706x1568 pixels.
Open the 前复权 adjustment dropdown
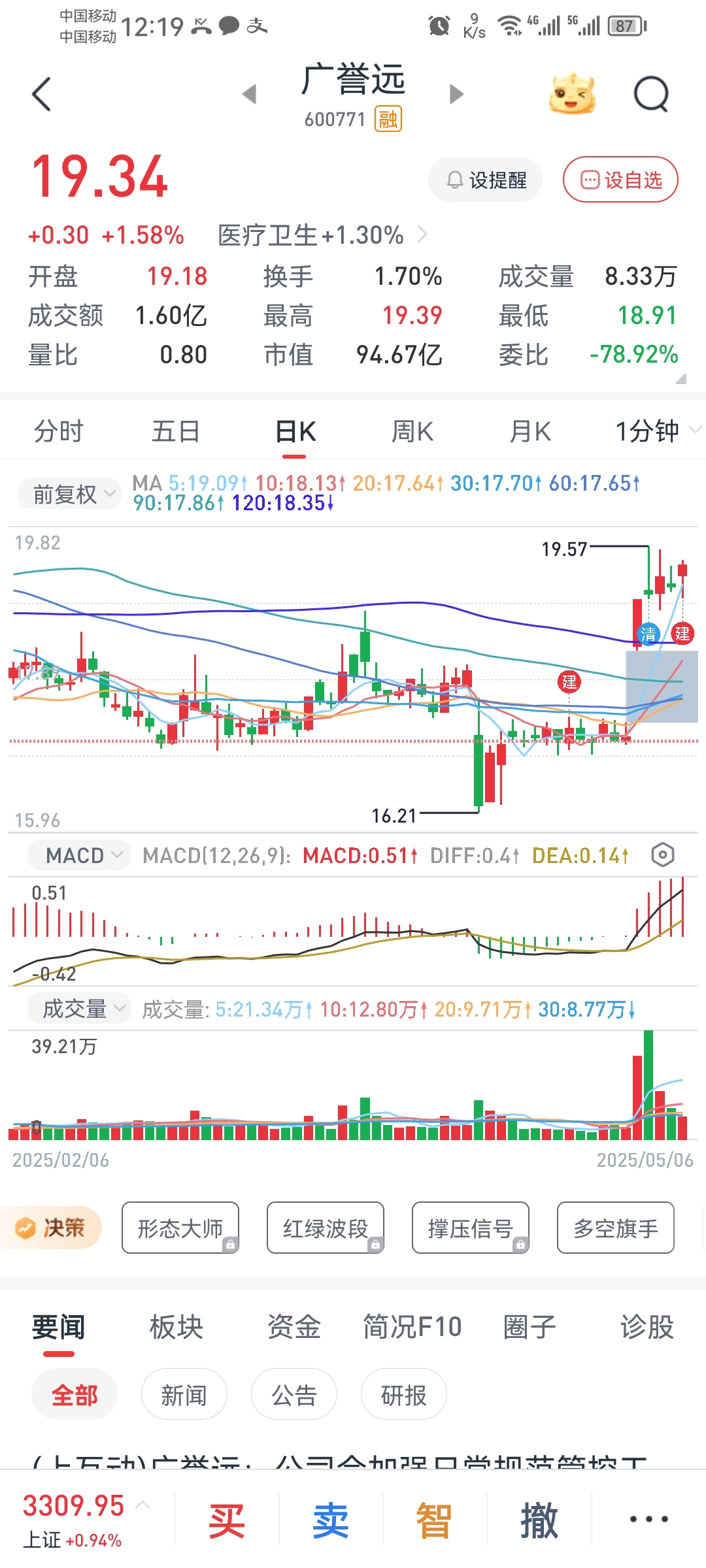click(68, 494)
